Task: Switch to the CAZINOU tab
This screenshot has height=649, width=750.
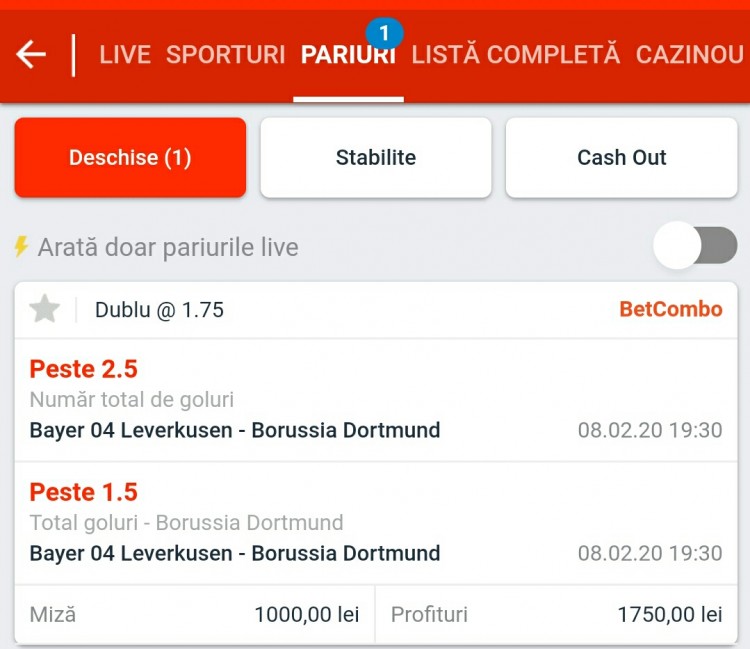Action: tap(690, 55)
